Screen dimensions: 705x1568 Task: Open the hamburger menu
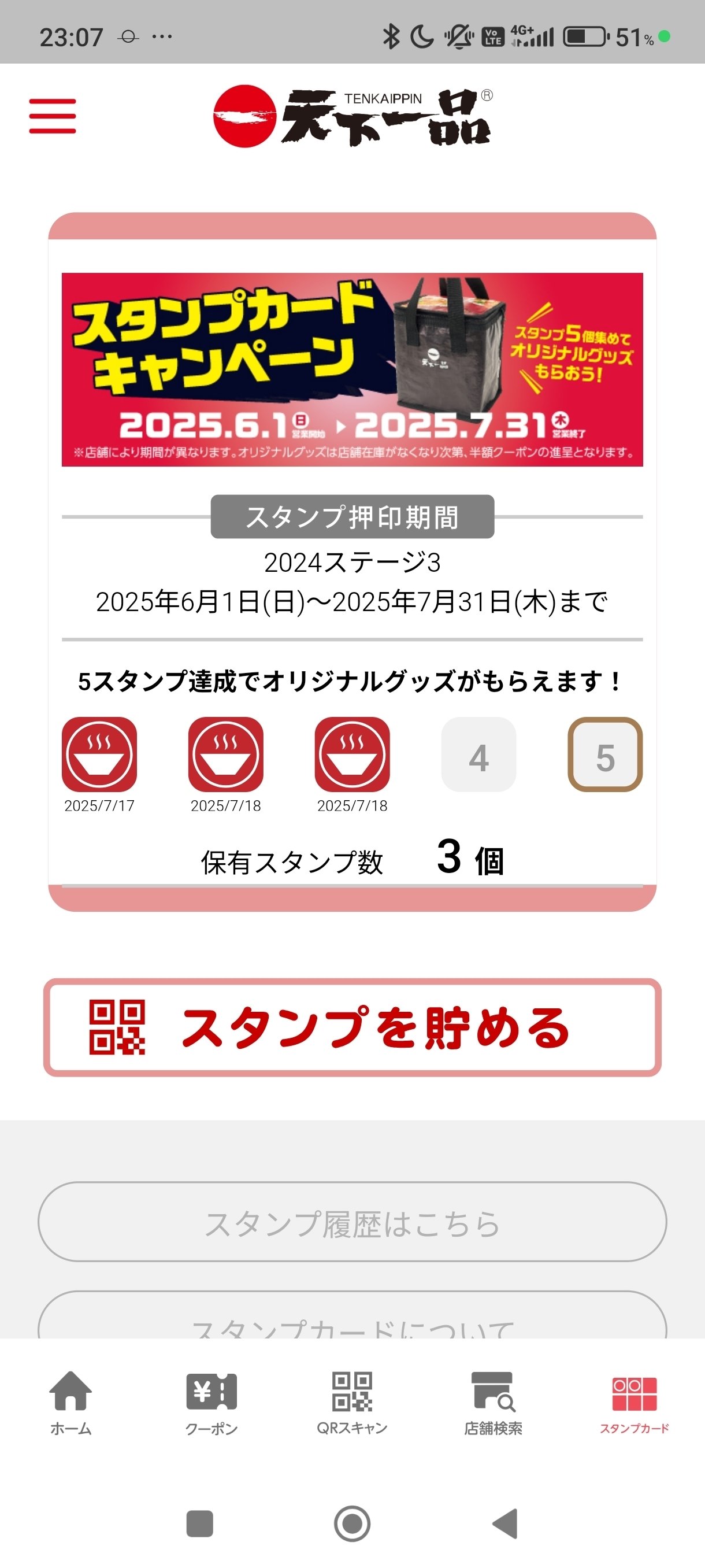pos(53,116)
